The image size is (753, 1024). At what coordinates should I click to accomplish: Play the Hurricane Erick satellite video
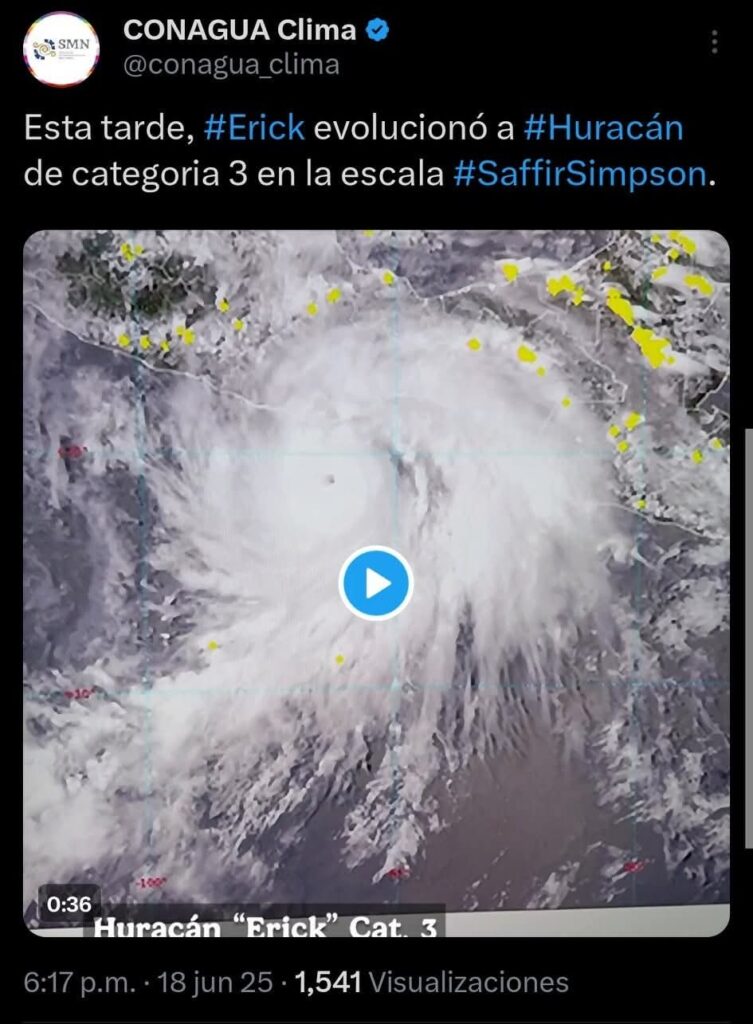(x=376, y=583)
